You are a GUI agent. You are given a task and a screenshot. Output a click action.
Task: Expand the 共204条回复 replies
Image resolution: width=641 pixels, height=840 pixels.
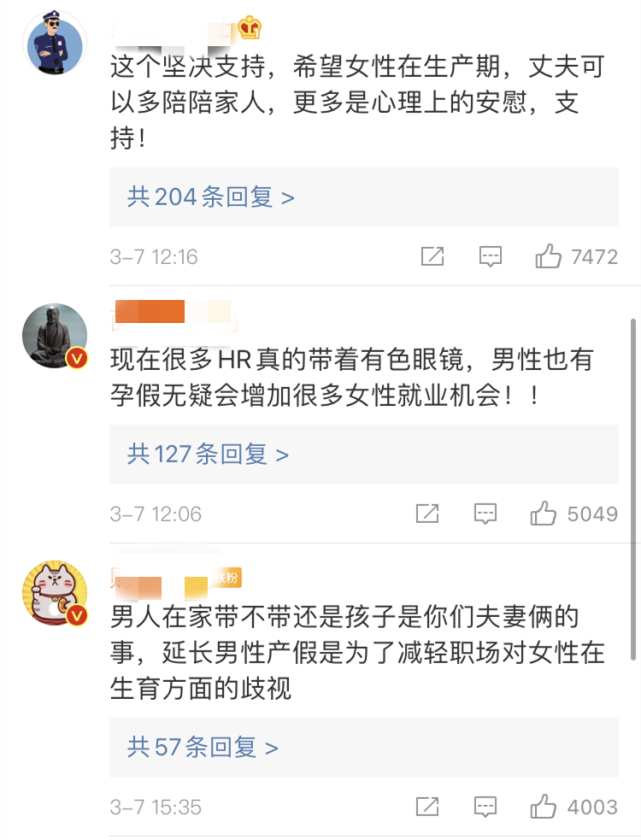211,197
